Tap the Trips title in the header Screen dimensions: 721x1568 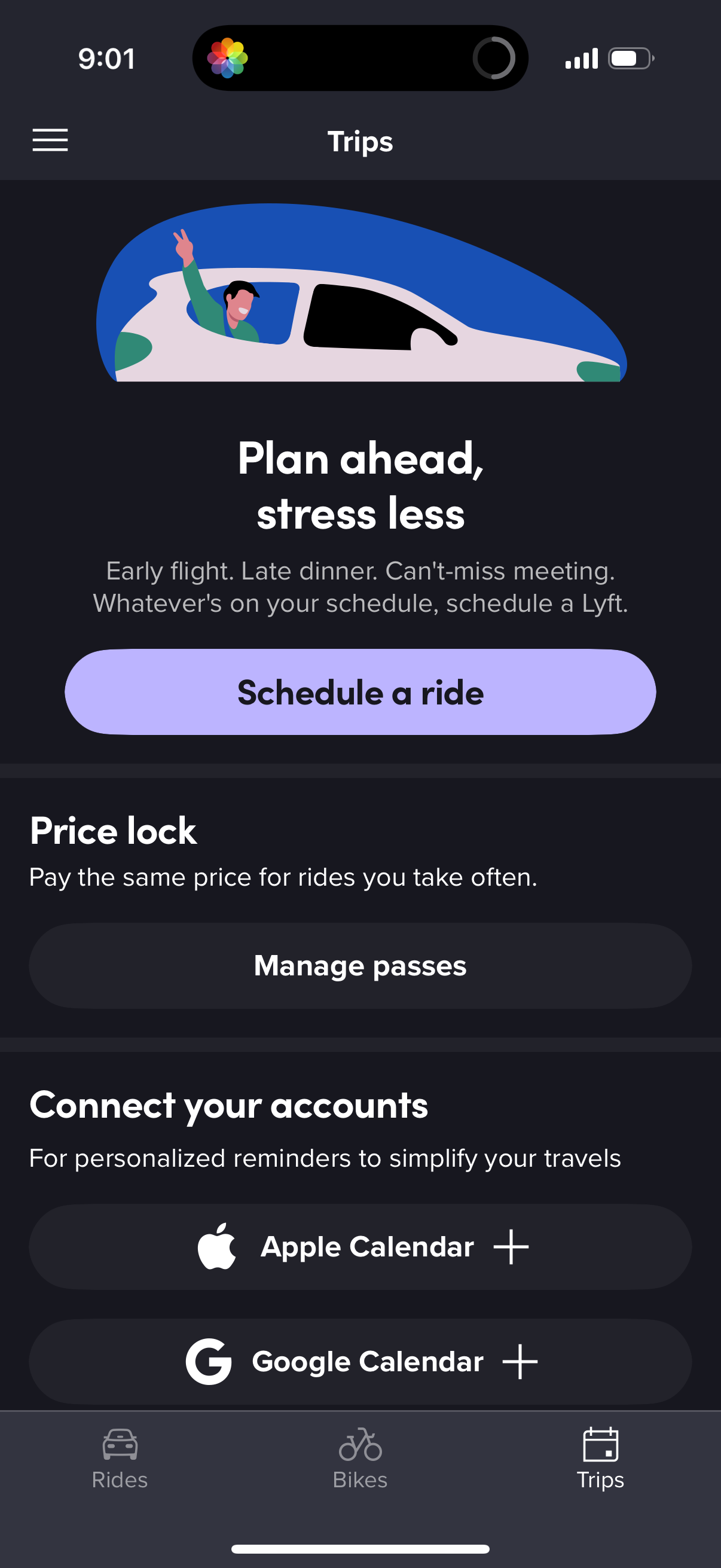pos(360,141)
